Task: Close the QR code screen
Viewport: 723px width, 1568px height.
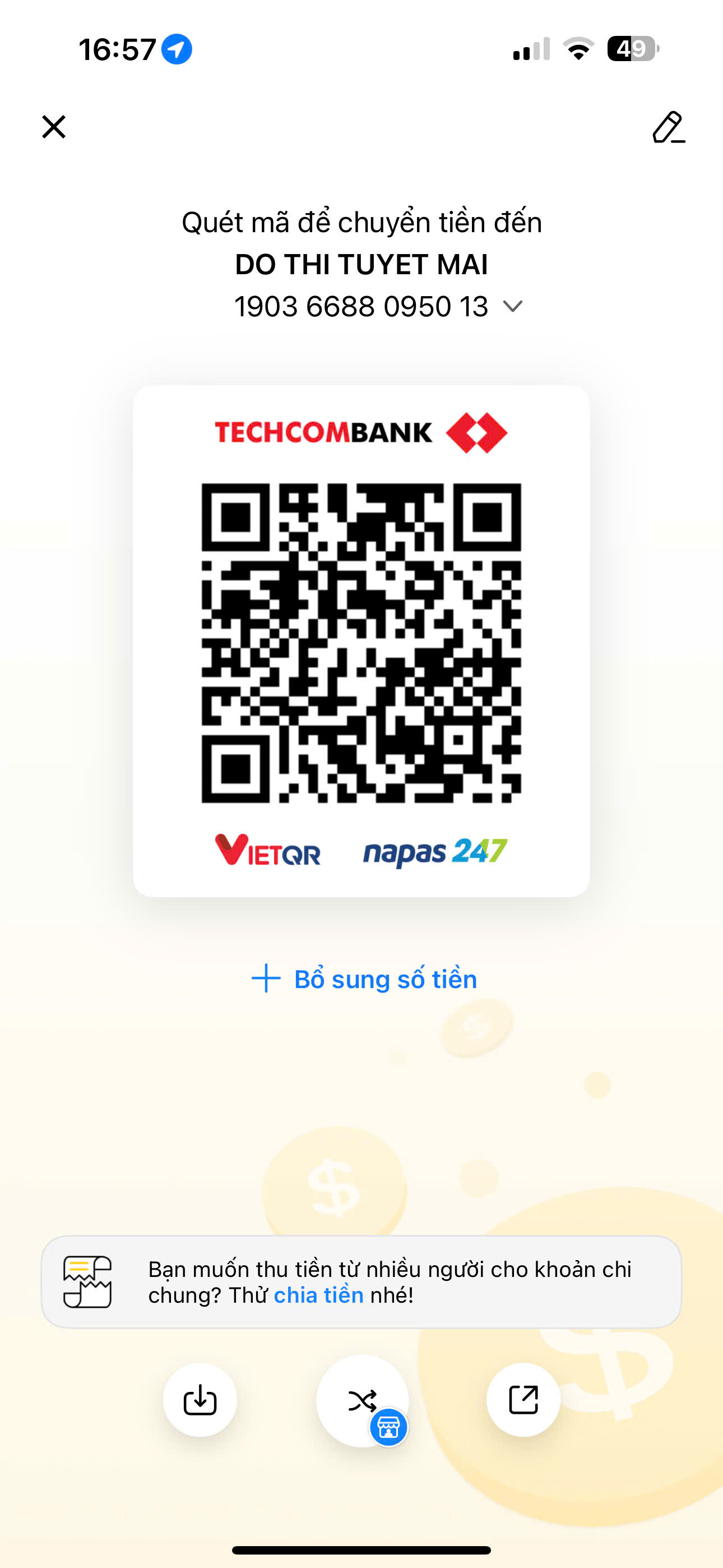Action: (54, 127)
